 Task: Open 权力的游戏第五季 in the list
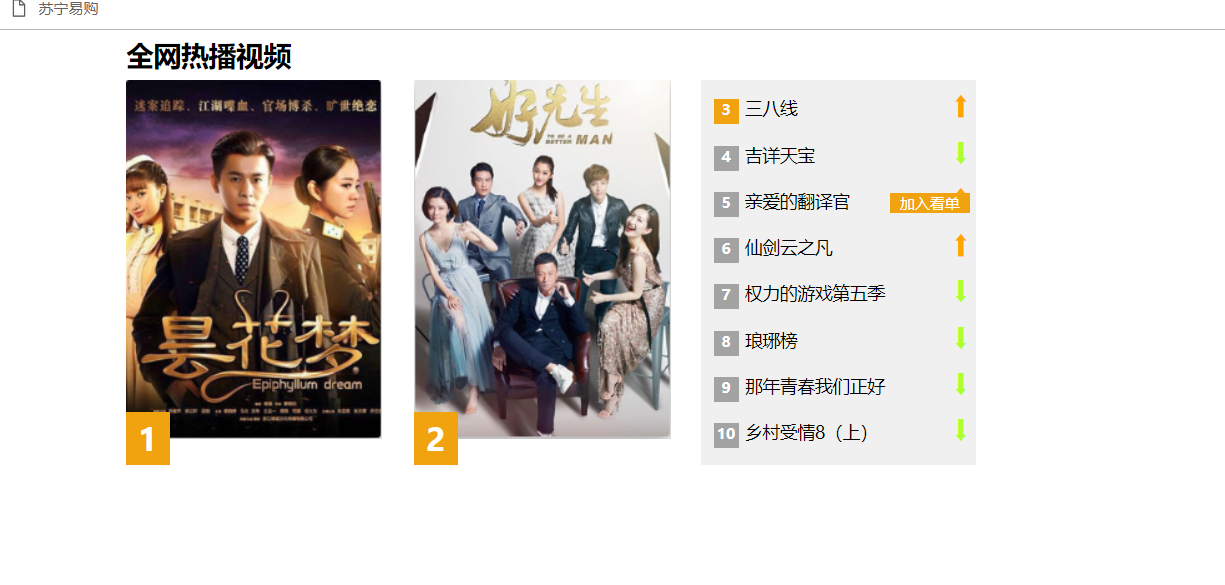coord(815,295)
